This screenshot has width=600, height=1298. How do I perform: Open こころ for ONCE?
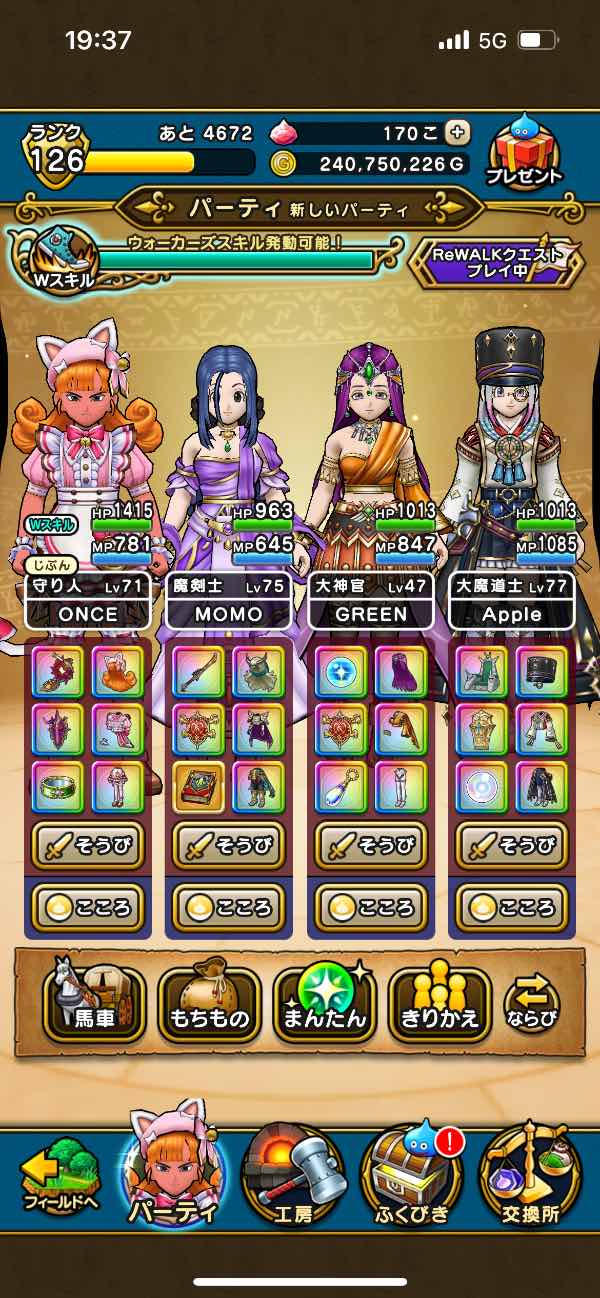[x=88, y=907]
